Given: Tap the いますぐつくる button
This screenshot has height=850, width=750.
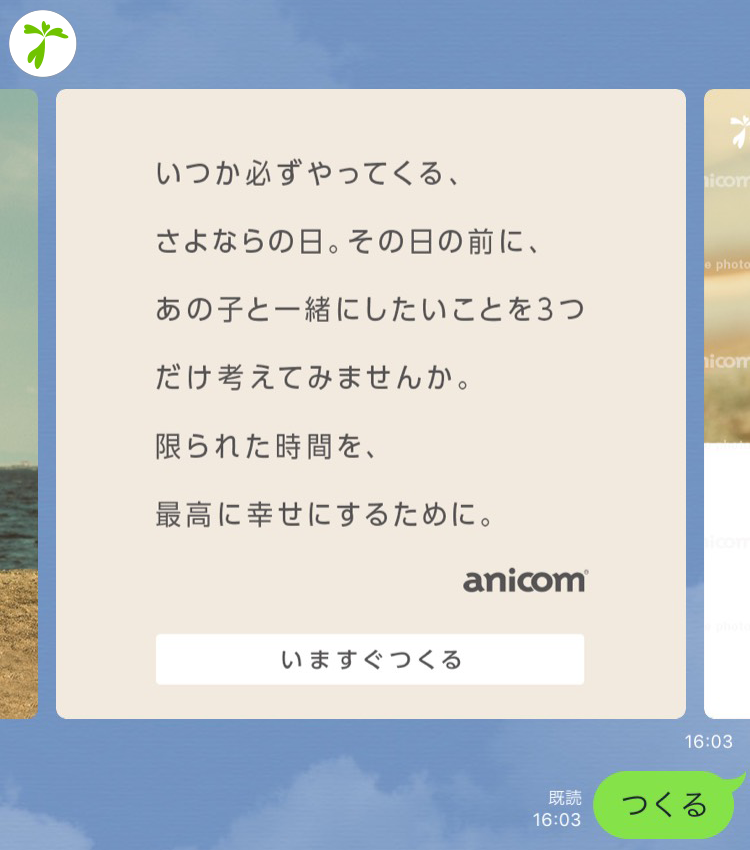Looking at the screenshot, I should 370,660.
